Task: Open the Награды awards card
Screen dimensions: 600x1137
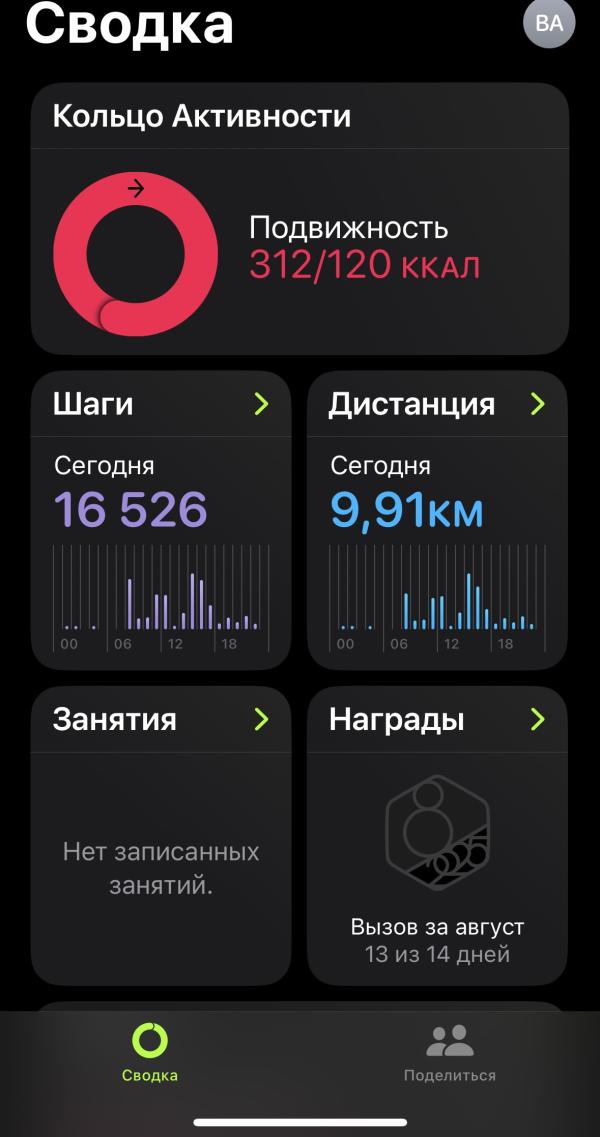Action: (437, 835)
